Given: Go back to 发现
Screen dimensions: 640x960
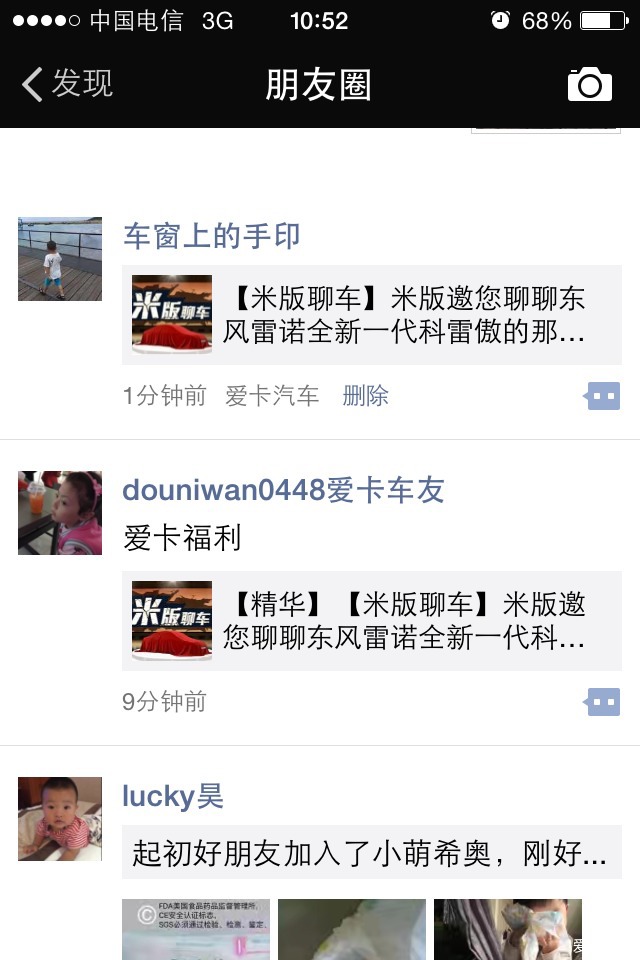Looking at the screenshot, I should coord(68,84).
